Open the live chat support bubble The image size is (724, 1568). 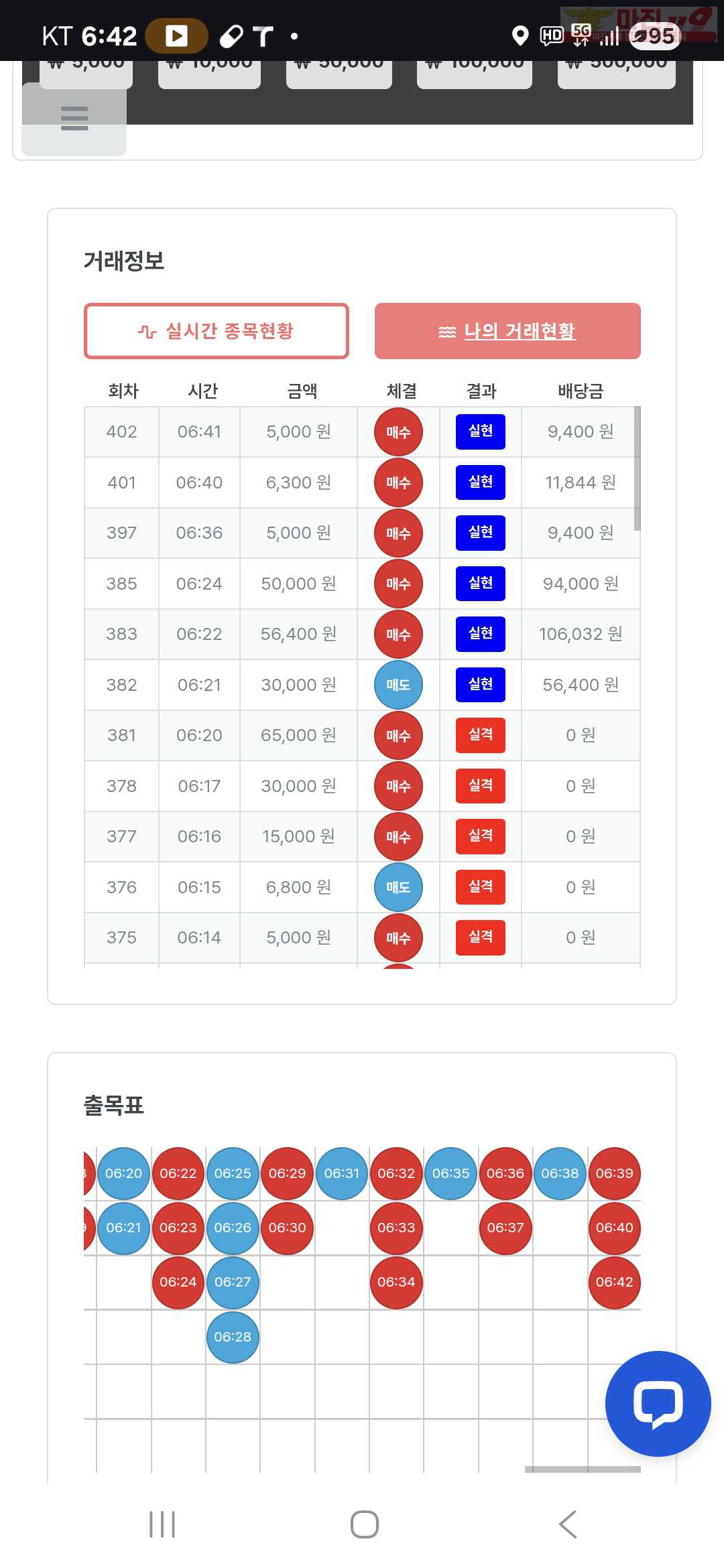pyautogui.click(x=658, y=1404)
